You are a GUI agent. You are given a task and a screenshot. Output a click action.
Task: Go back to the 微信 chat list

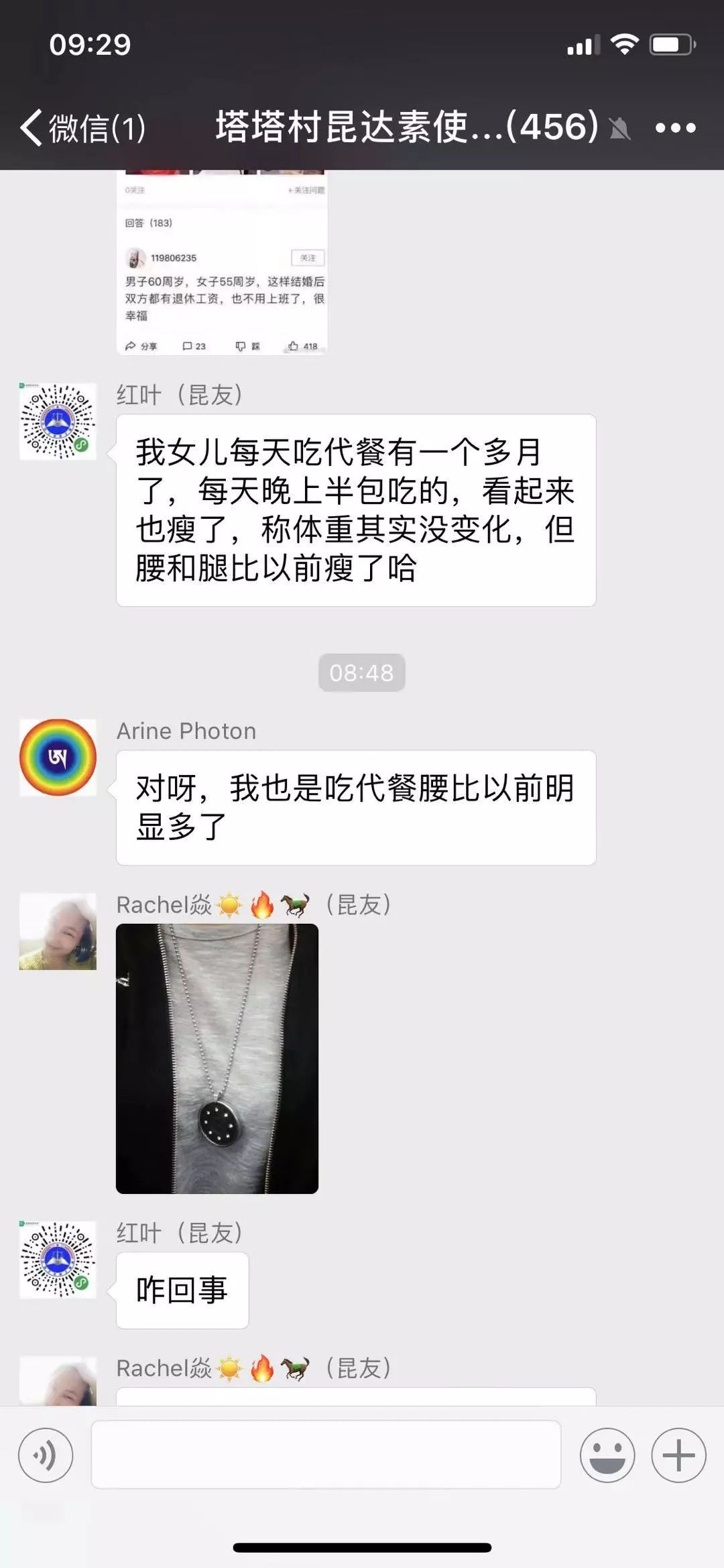coord(82,127)
